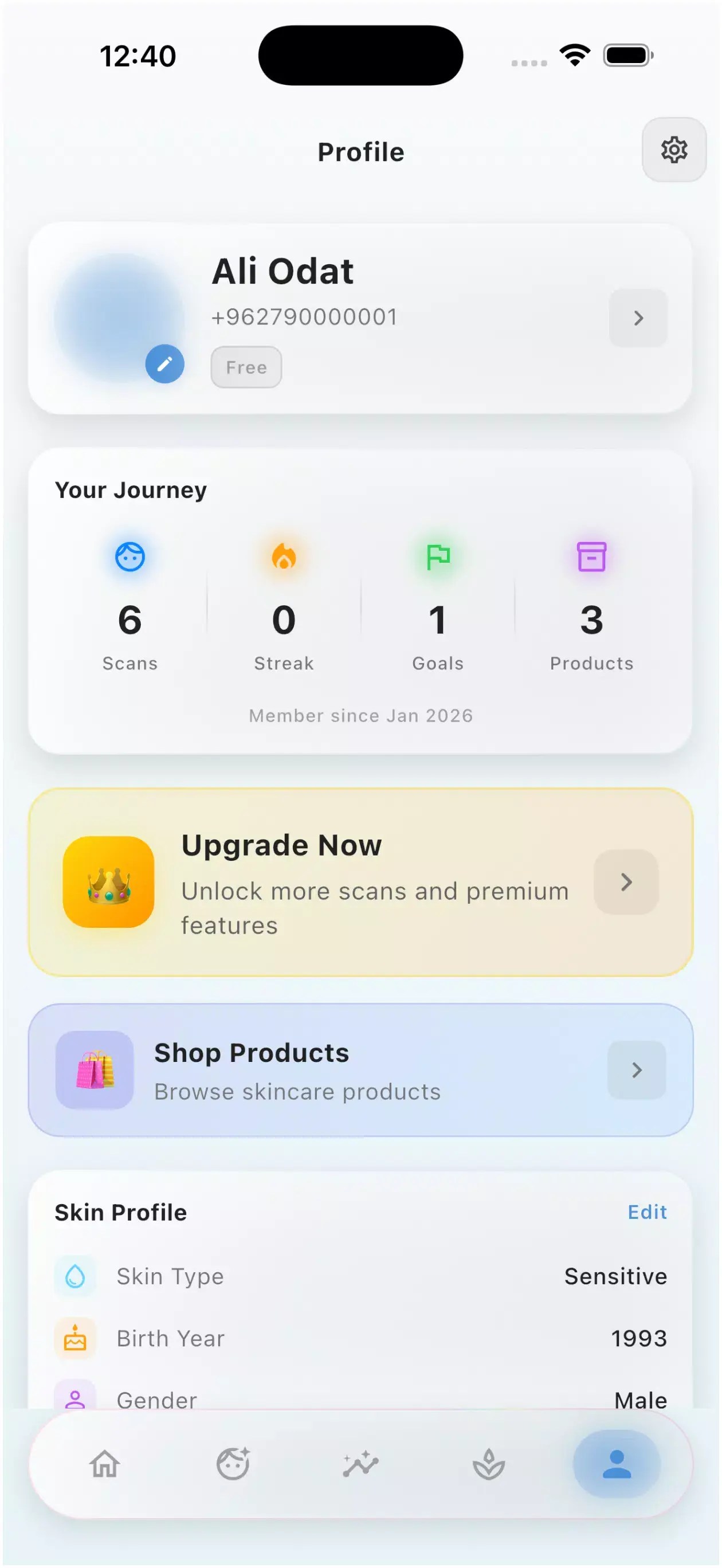The width and height of the screenshot is (722, 1568).
Task: Tap the orange streak flame icon
Action: coord(283,556)
